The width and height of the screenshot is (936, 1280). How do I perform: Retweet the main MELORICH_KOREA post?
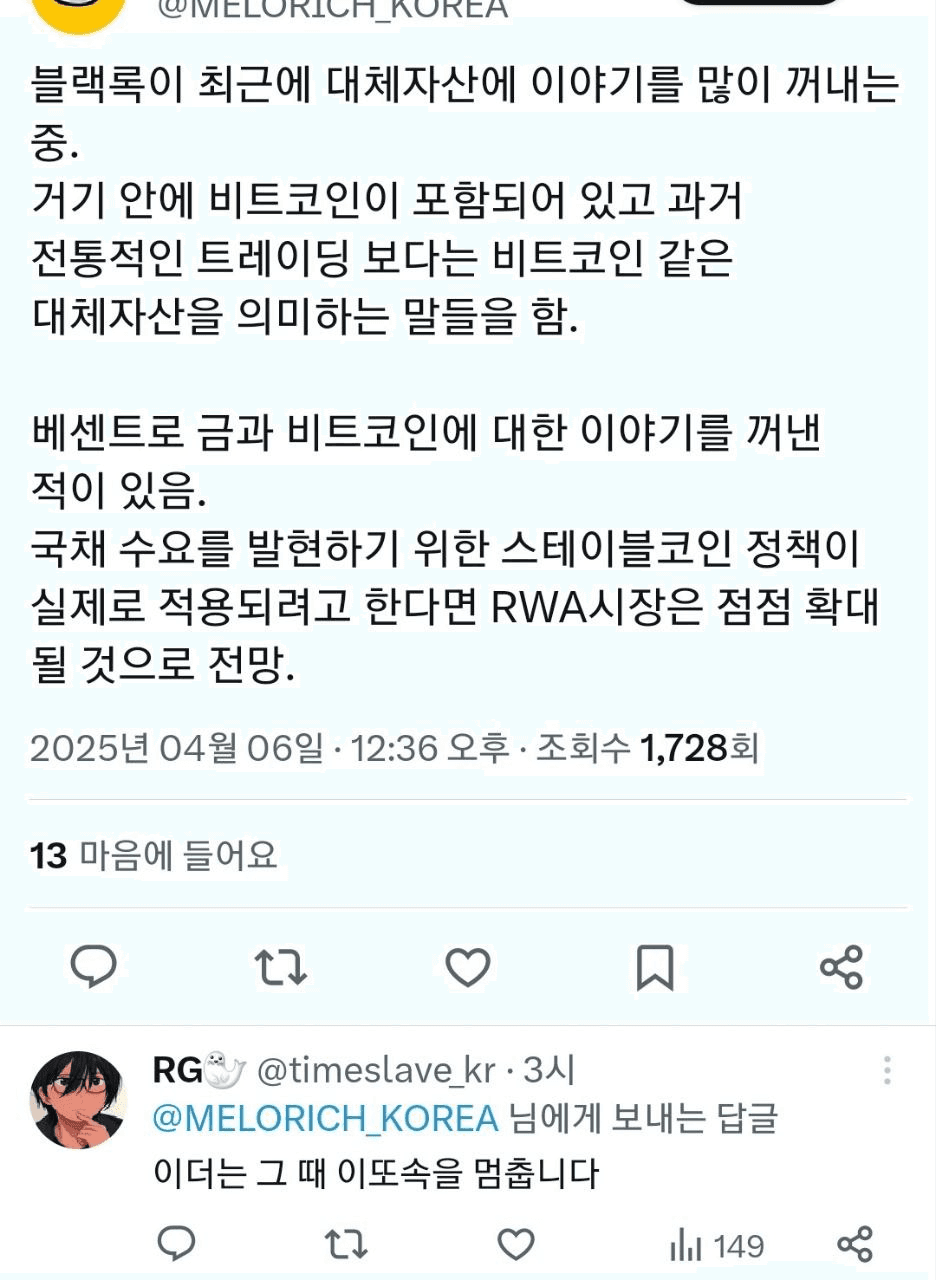281,967
